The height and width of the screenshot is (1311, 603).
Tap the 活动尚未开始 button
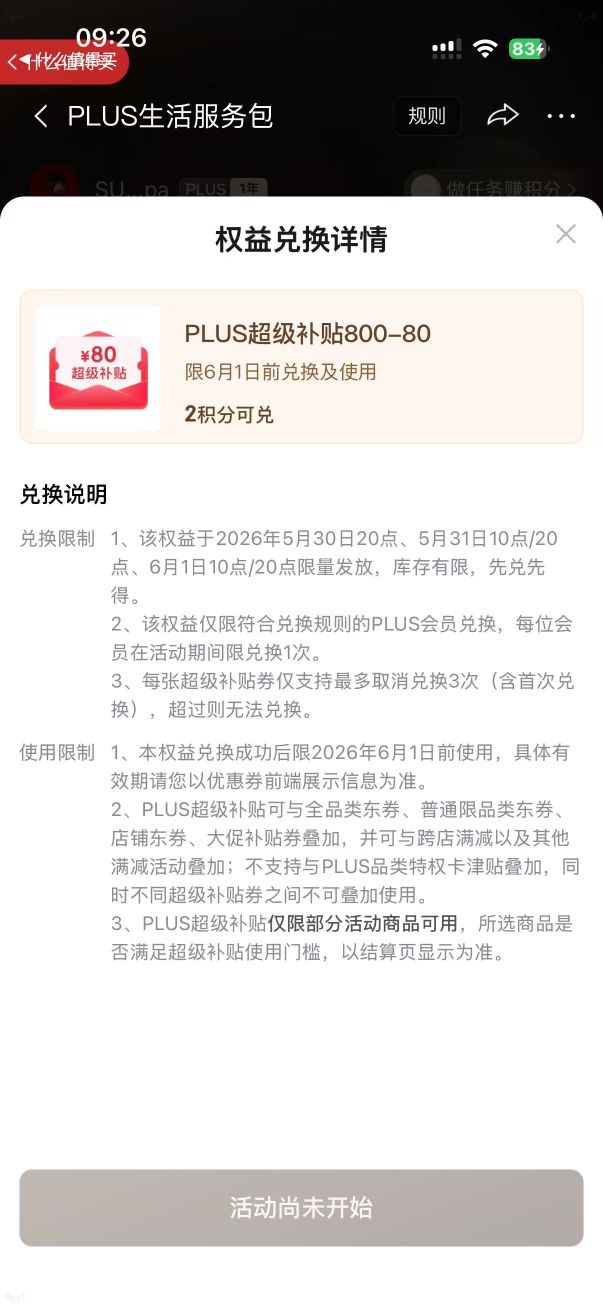pyautogui.click(x=301, y=1207)
